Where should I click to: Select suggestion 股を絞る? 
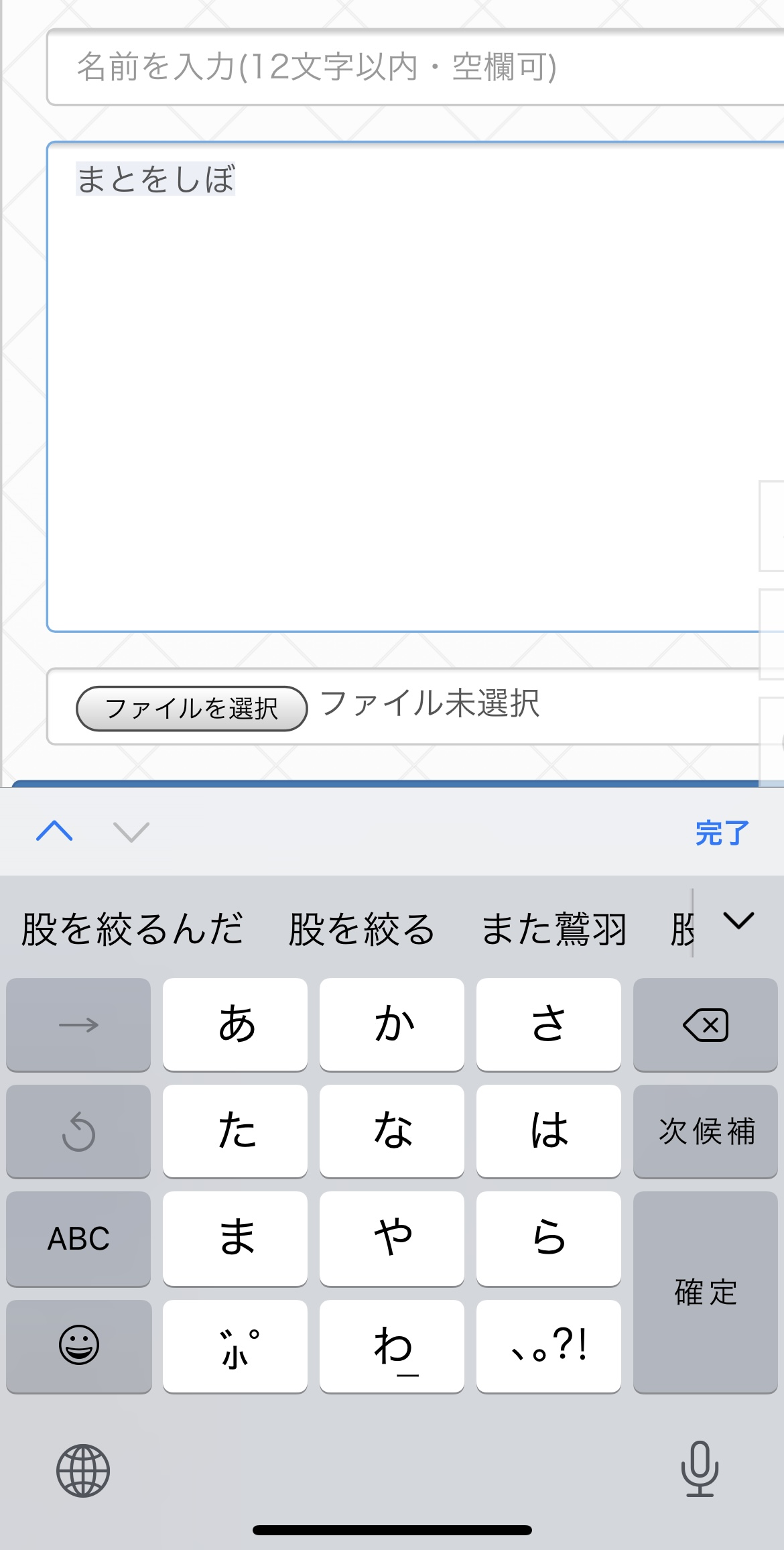pos(362,929)
